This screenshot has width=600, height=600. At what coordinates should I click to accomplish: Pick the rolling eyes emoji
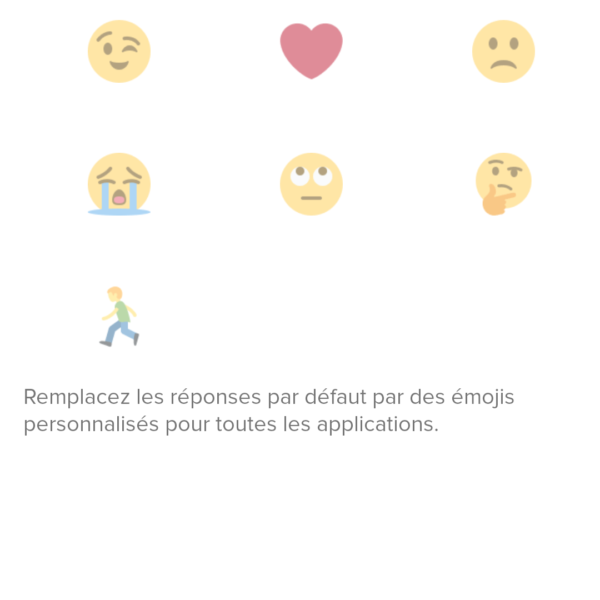click(x=311, y=184)
